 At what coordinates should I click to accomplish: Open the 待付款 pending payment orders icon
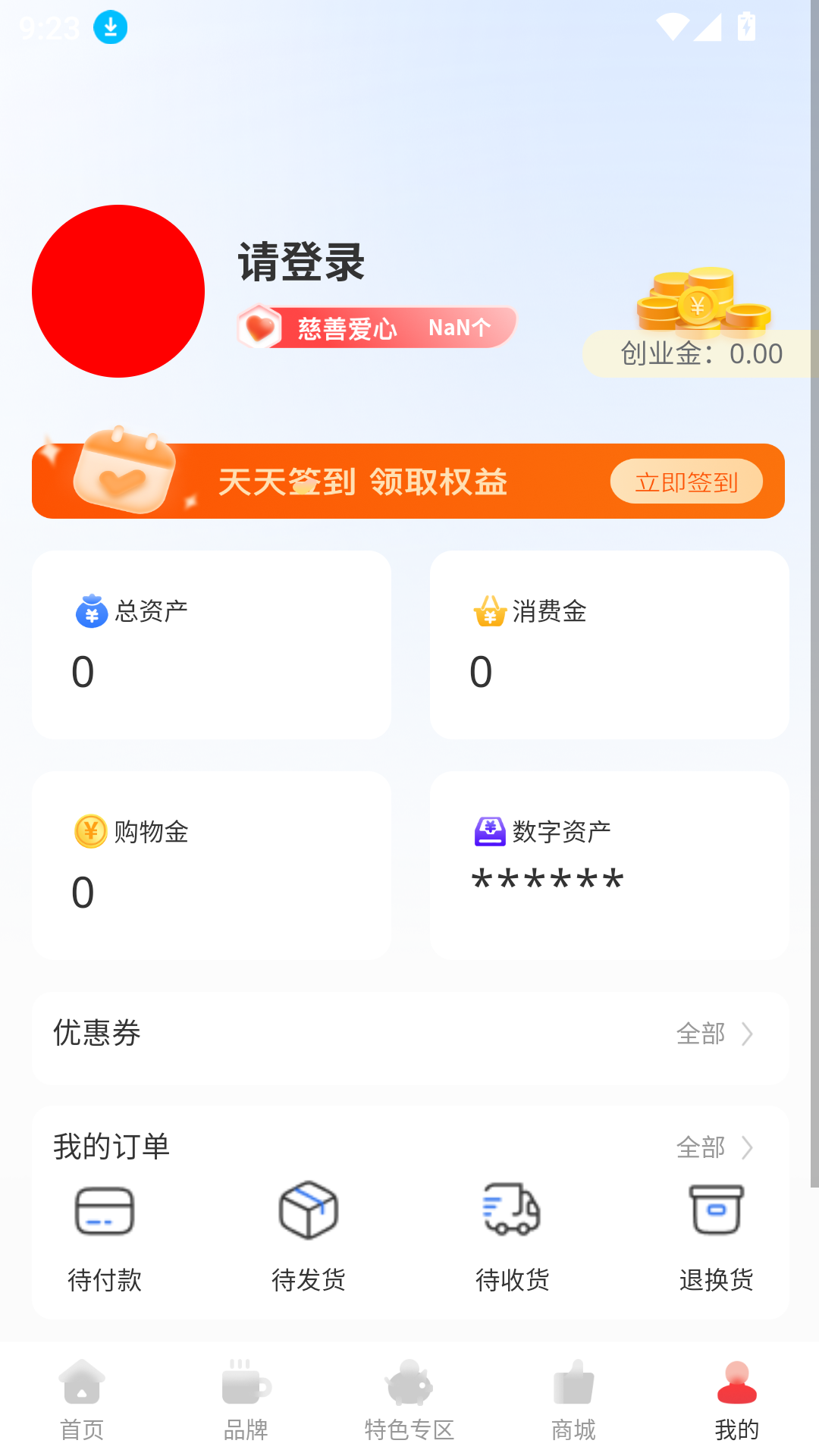[105, 1211]
